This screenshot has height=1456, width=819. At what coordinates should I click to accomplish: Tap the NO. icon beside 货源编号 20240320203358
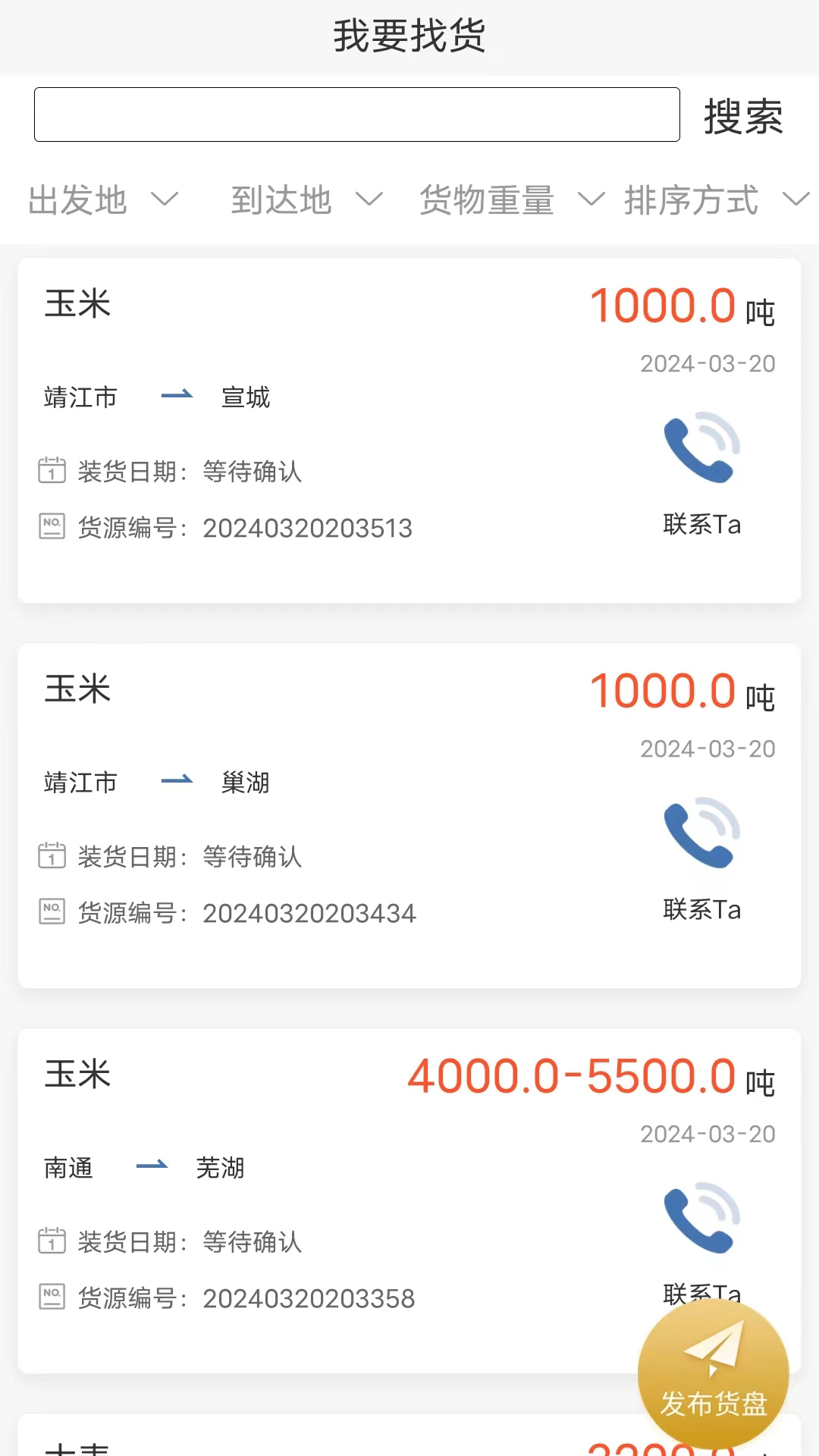(51, 1298)
